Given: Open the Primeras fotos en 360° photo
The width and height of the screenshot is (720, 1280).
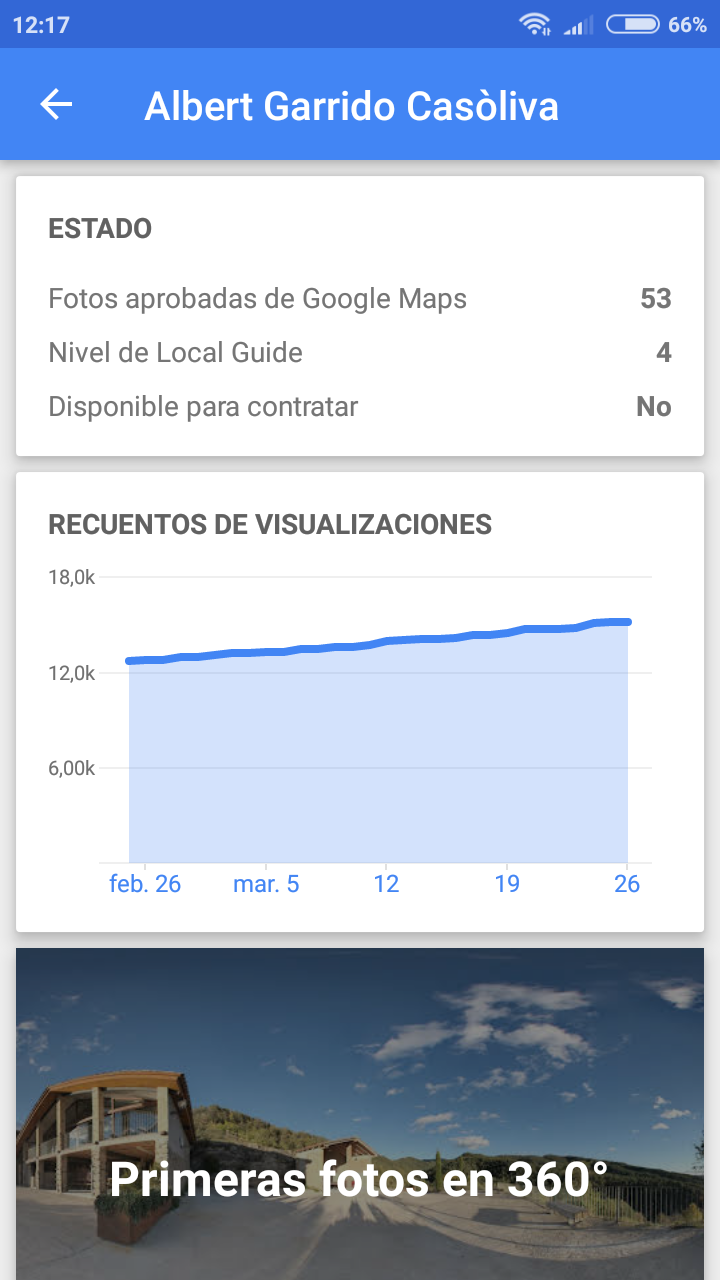Looking at the screenshot, I should pyautogui.click(x=360, y=1114).
